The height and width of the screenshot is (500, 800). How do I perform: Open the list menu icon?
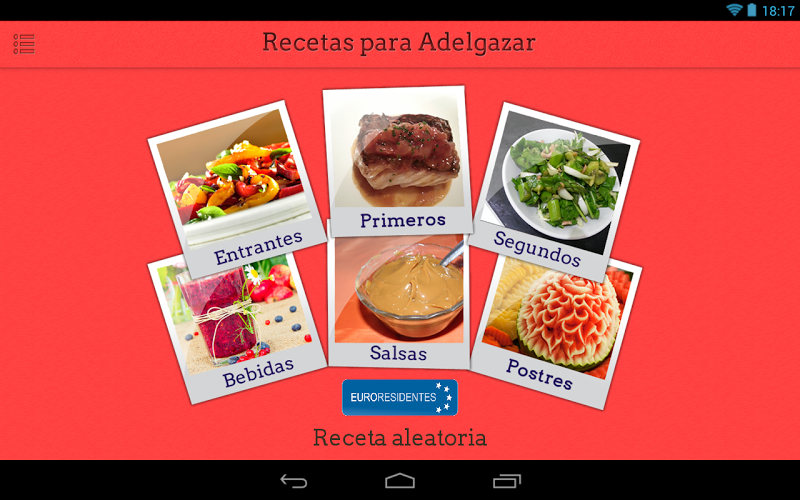24,44
